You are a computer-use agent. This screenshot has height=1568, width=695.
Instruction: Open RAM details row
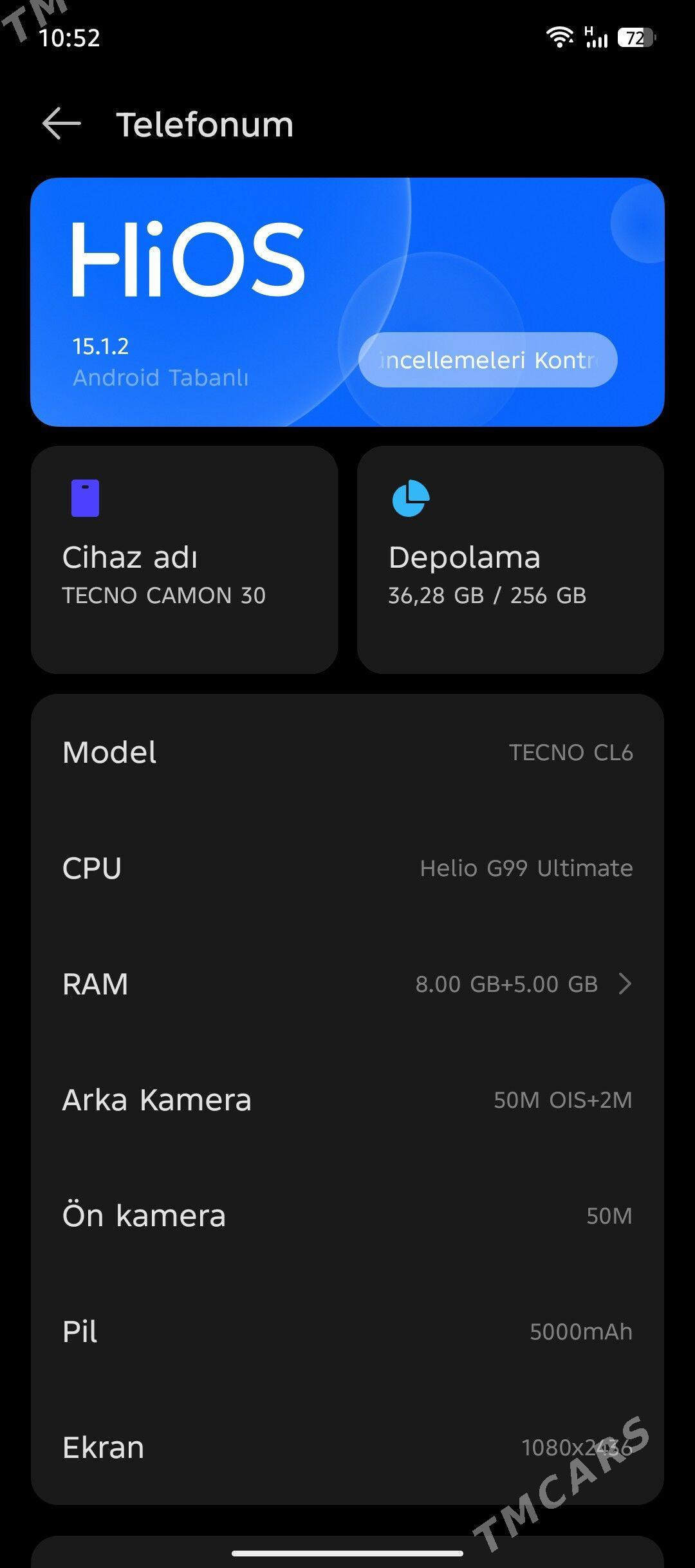pos(347,984)
